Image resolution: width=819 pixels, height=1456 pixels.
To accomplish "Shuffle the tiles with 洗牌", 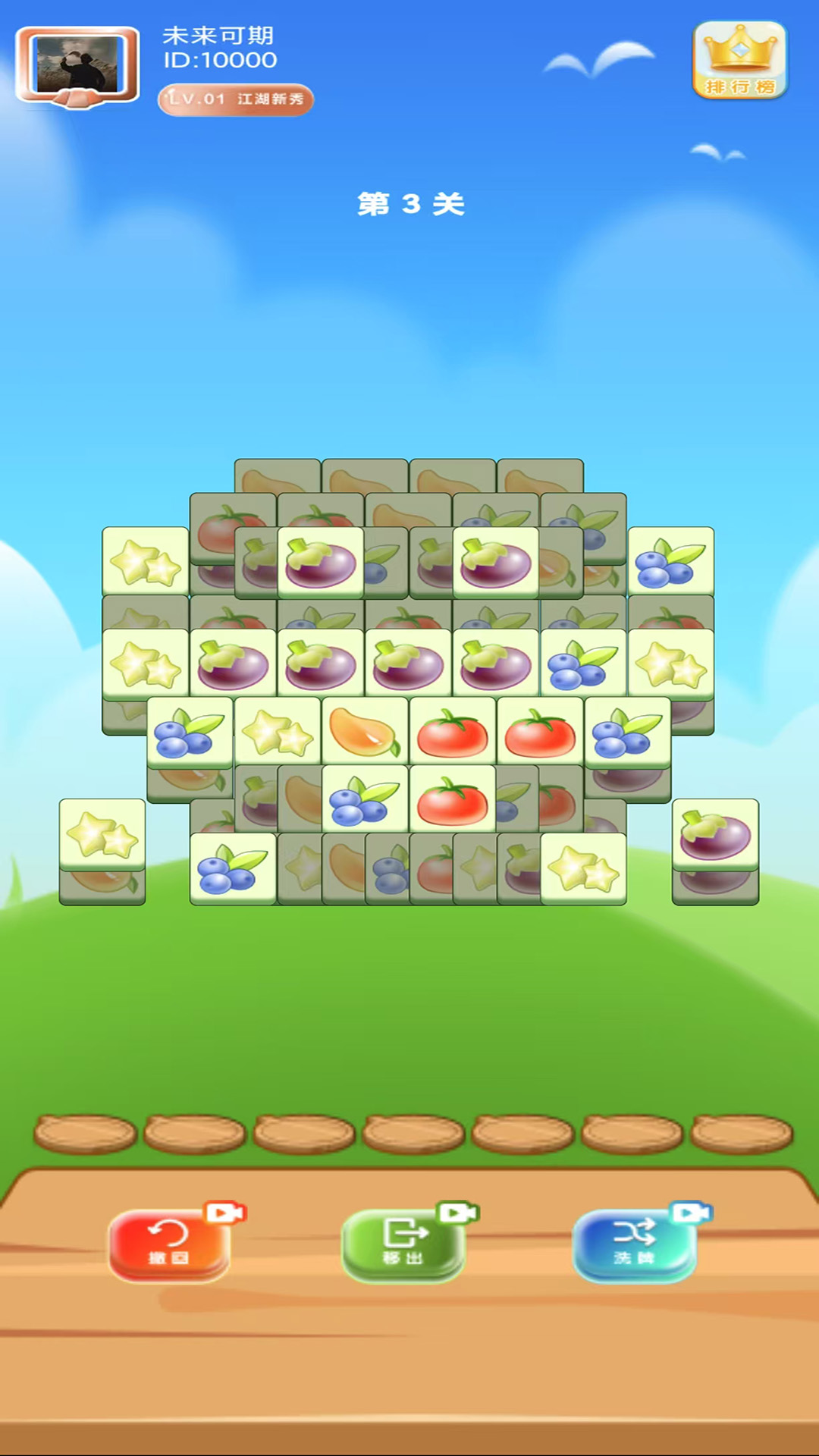I will tap(634, 1244).
